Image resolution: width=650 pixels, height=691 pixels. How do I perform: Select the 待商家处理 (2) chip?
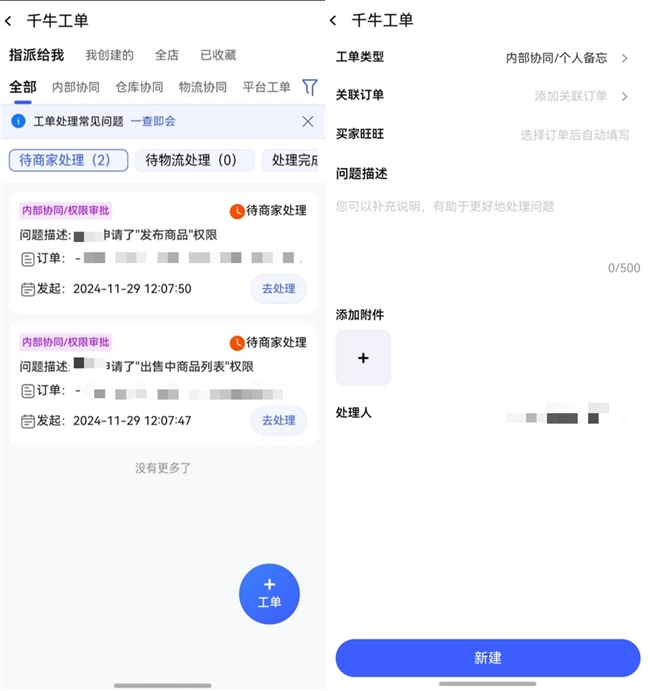68,160
